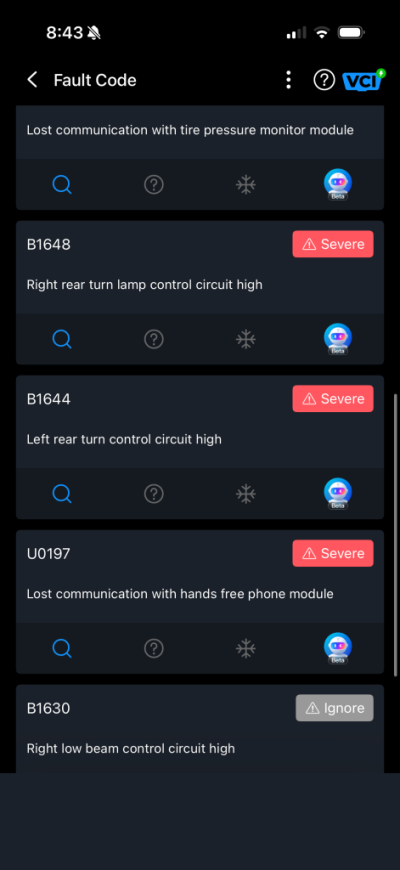Tap the Severe badge on B1648
400x870 pixels.
(333, 244)
